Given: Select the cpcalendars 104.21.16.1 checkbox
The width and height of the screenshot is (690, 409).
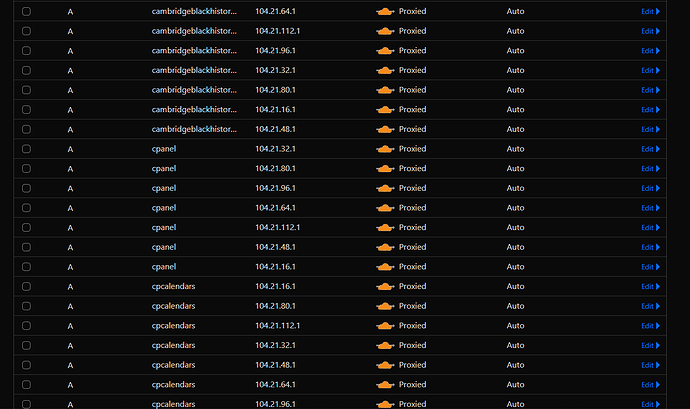Looking at the screenshot, I should pyautogui.click(x=26, y=287).
